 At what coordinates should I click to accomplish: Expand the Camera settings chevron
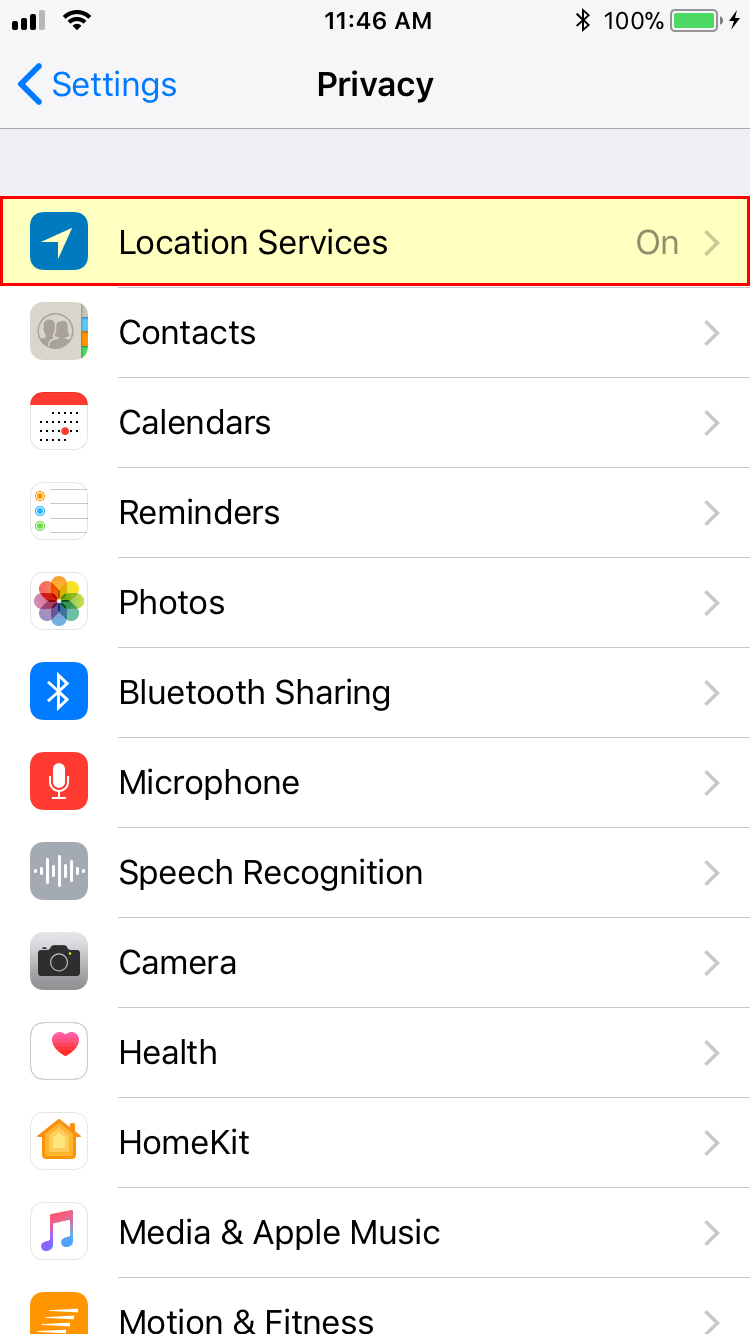712,961
